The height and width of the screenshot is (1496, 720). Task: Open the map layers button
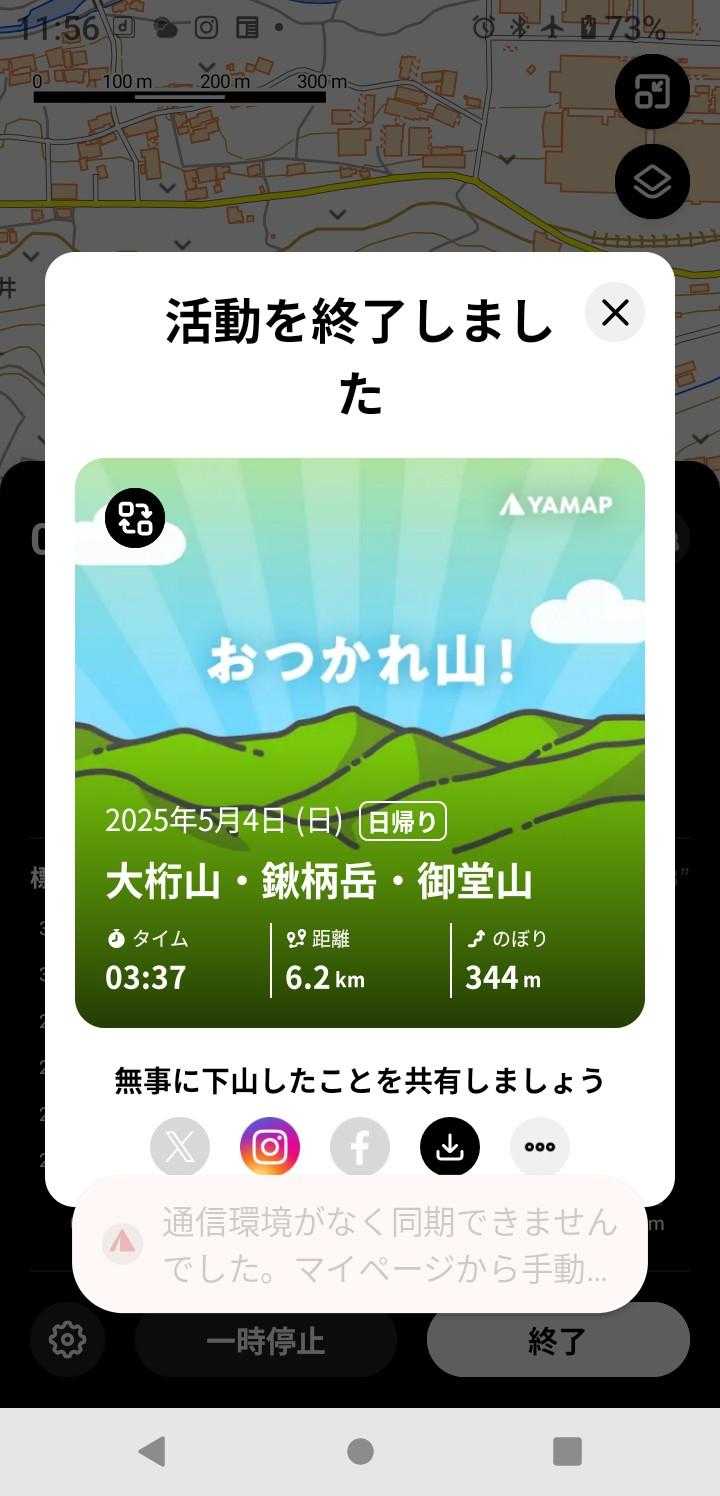tap(652, 182)
